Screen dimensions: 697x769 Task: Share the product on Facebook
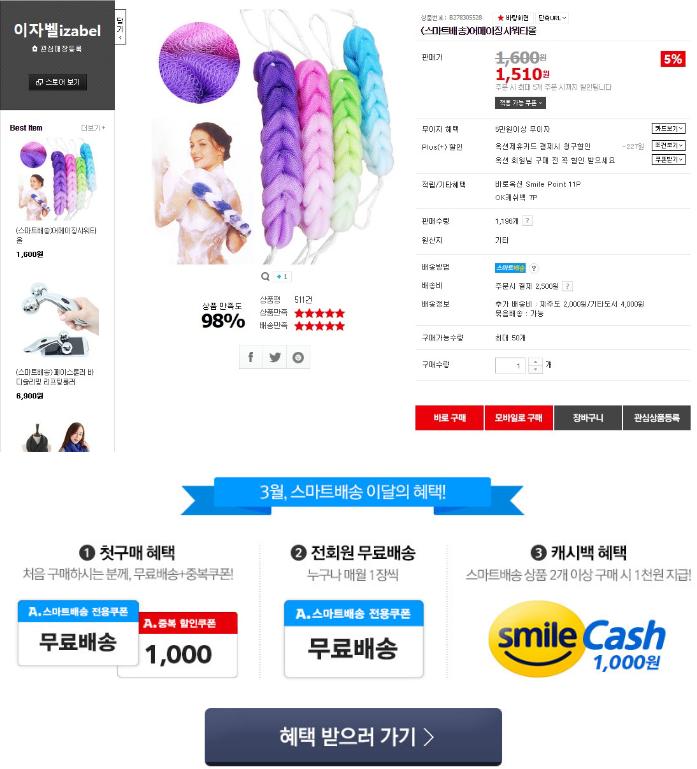pyautogui.click(x=251, y=357)
